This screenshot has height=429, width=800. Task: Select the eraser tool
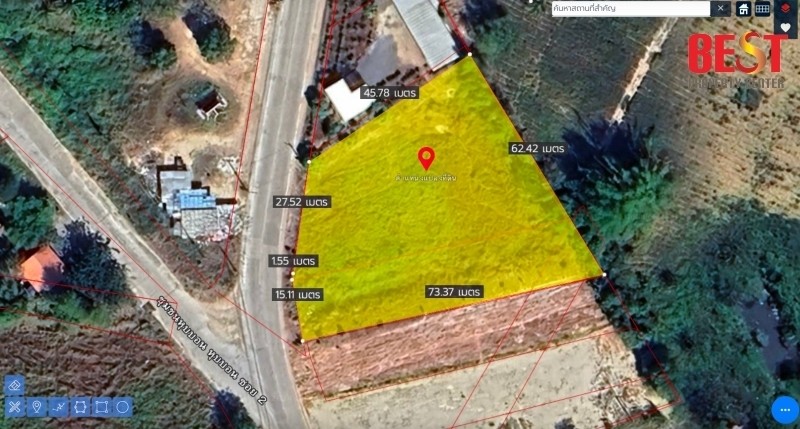pos(14,385)
